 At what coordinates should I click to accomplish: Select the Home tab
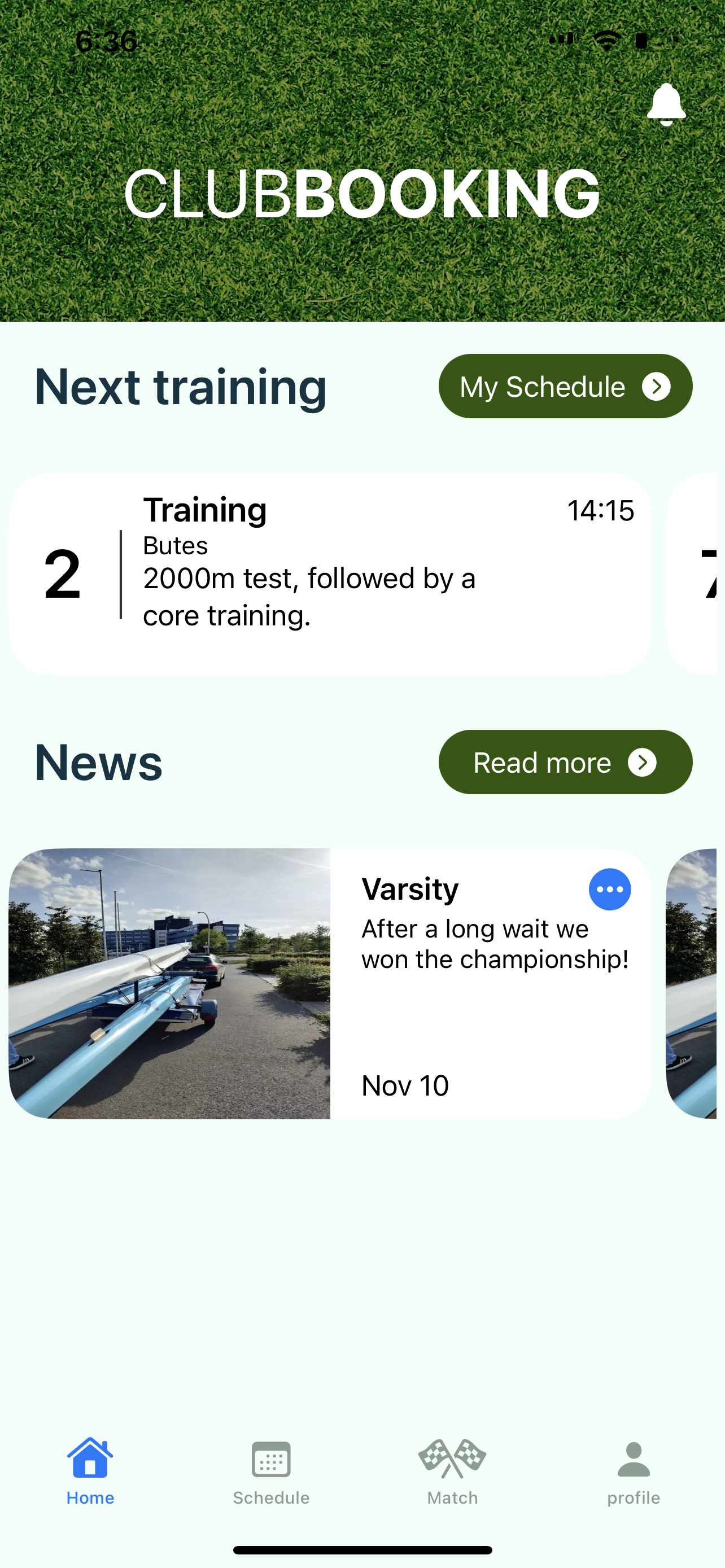[x=90, y=1472]
